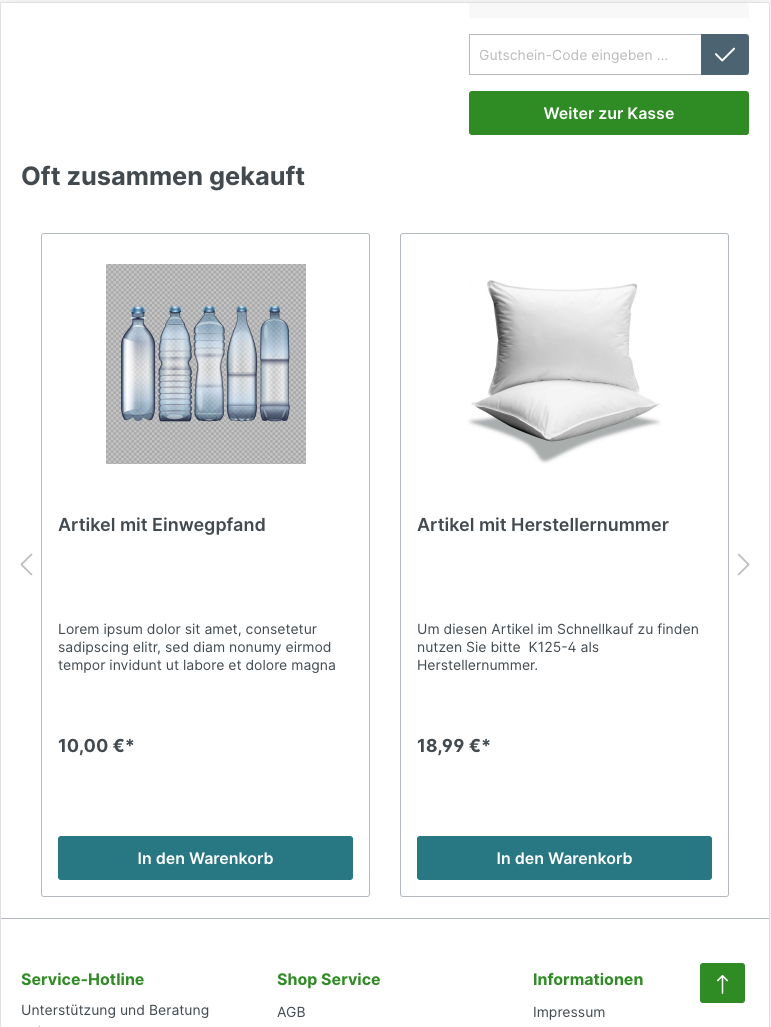Open the AGB link
The width and height of the screenshot is (771, 1027).
coord(291,1012)
